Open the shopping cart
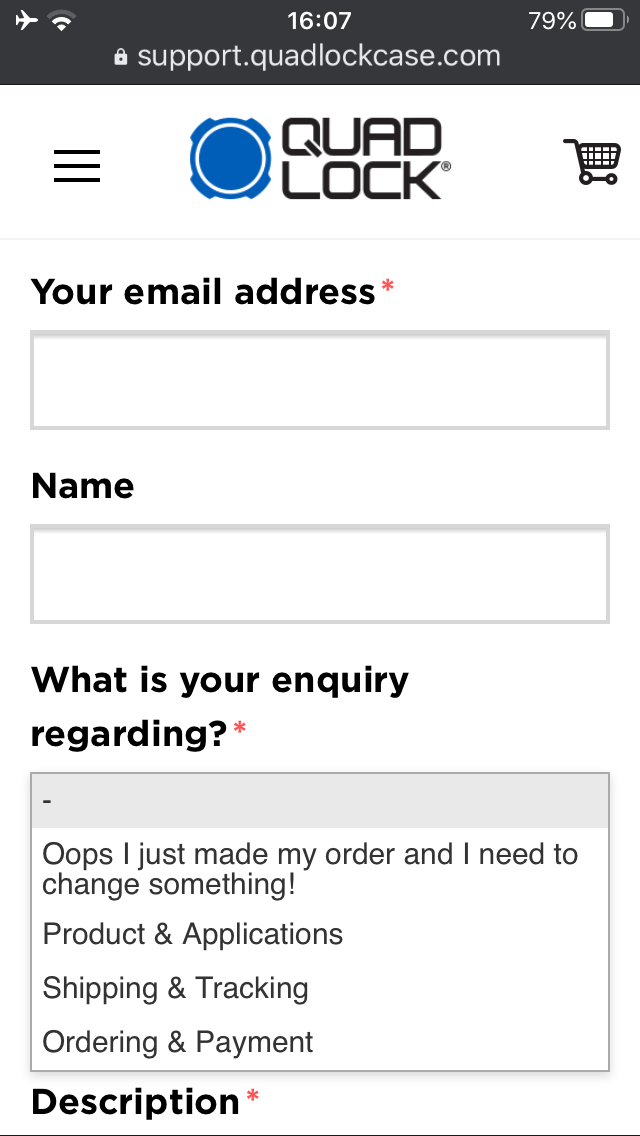 tap(592, 161)
